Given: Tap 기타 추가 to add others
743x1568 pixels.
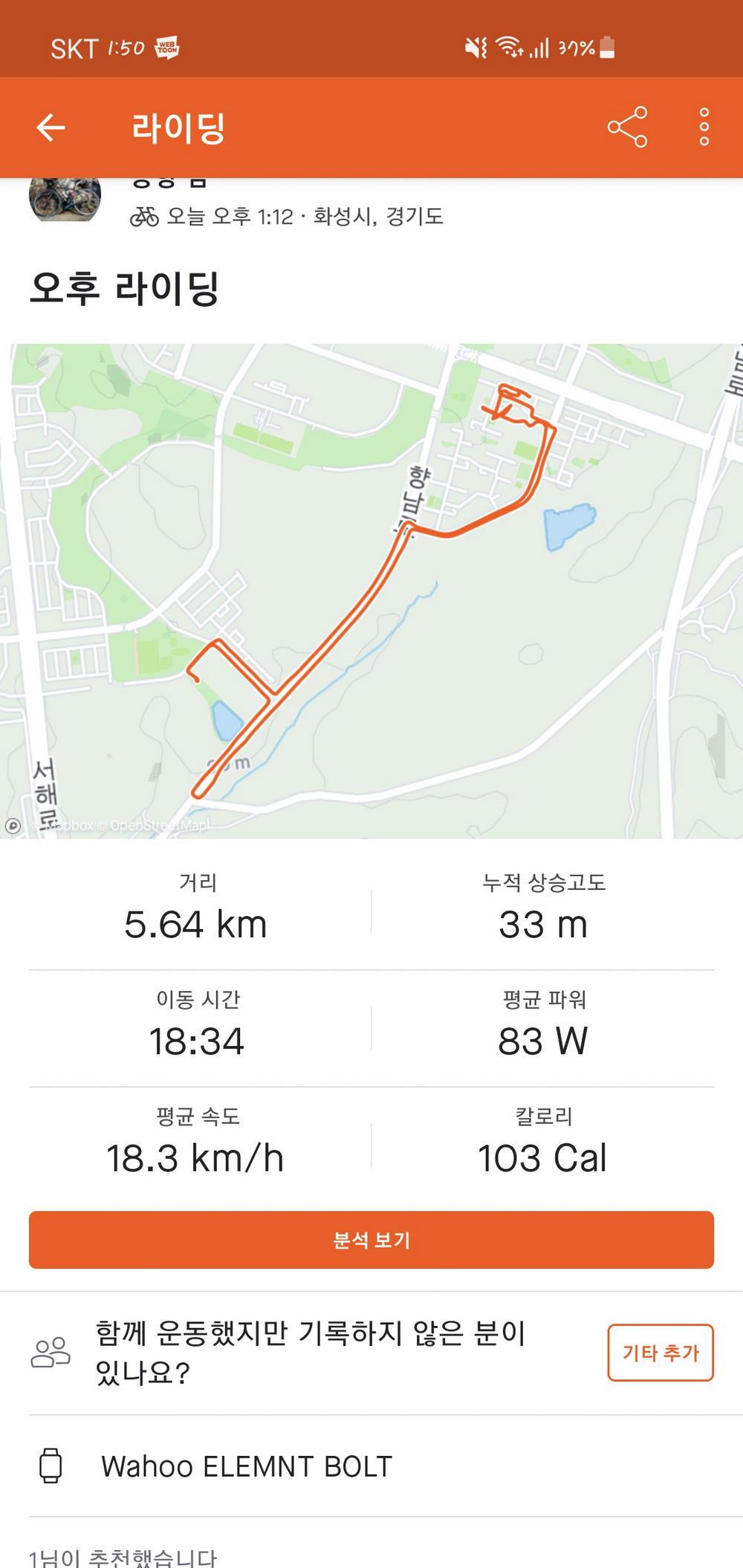Looking at the screenshot, I should pyautogui.click(x=660, y=1353).
